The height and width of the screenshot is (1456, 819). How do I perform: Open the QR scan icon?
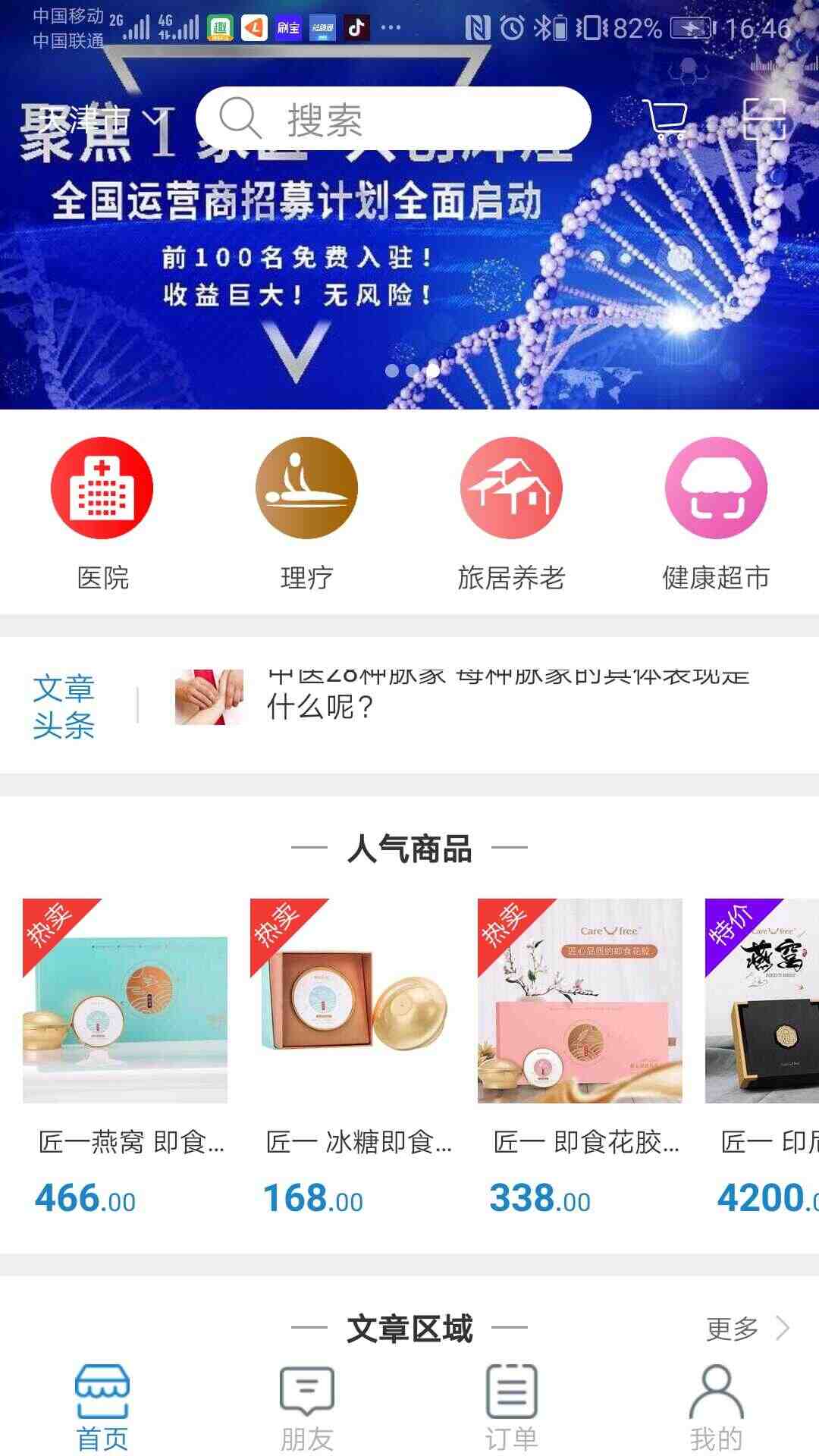764,119
